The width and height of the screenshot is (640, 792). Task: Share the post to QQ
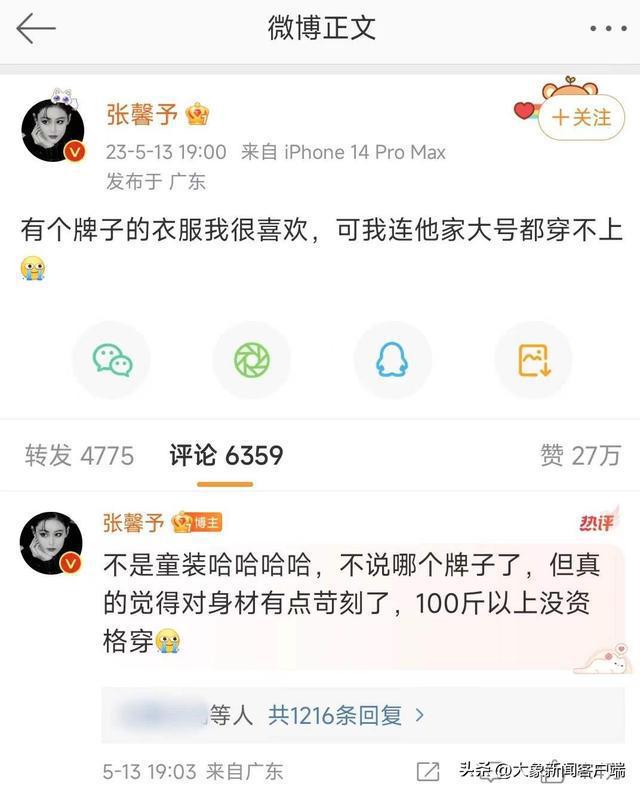392,360
